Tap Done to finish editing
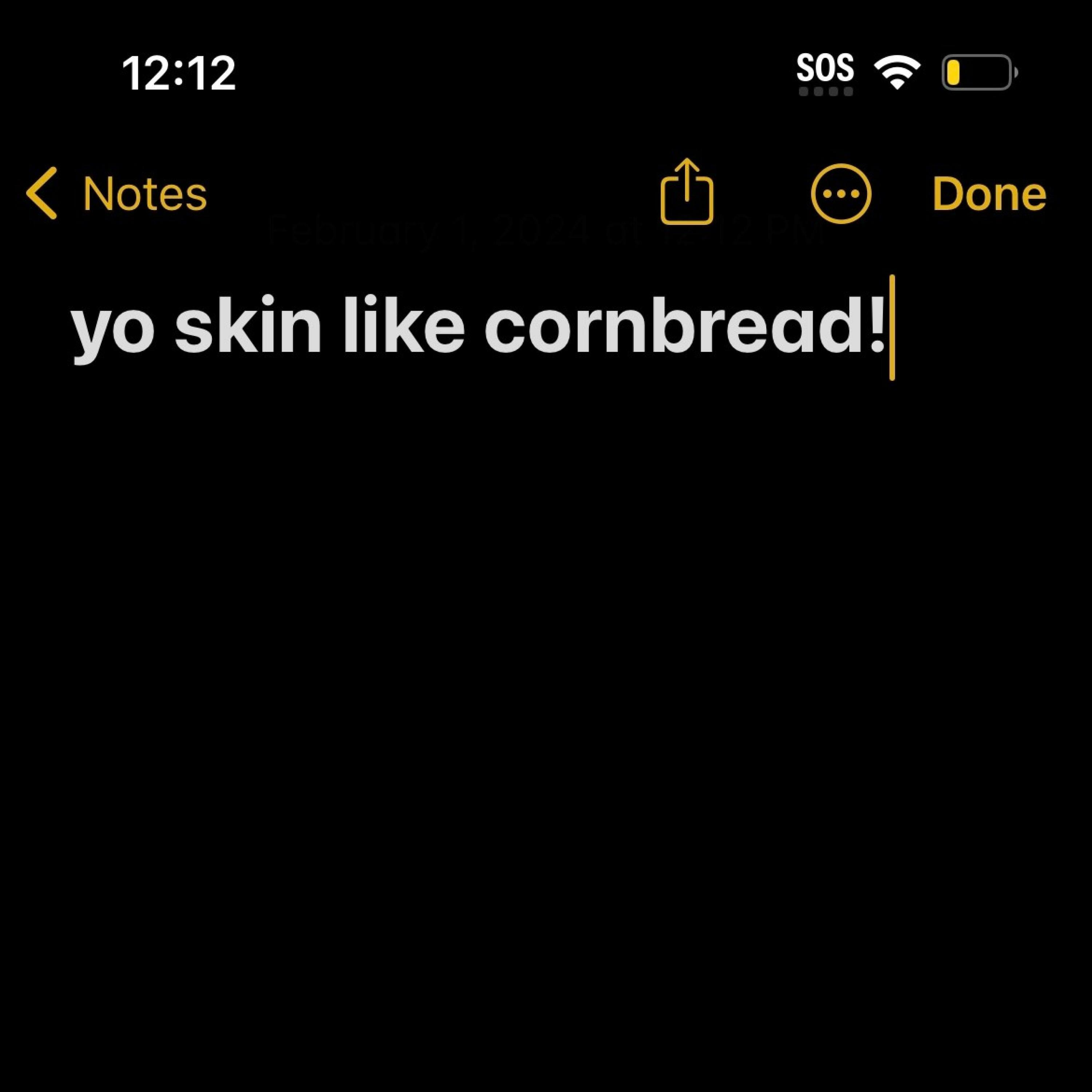 989,194
